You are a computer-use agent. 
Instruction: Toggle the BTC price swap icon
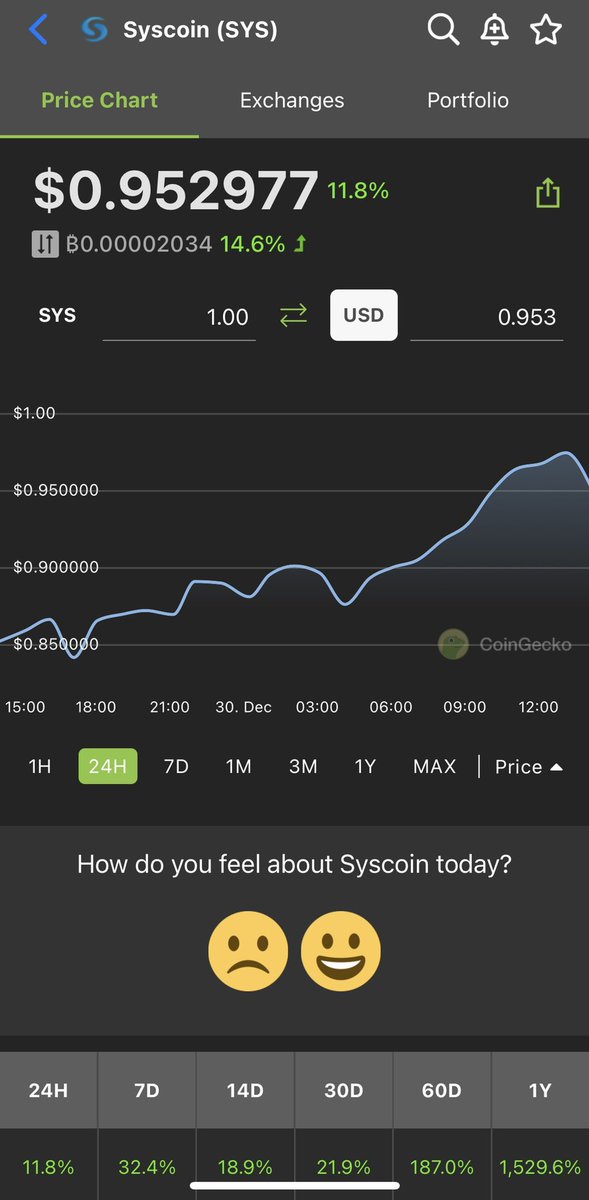[x=45, y=244]
